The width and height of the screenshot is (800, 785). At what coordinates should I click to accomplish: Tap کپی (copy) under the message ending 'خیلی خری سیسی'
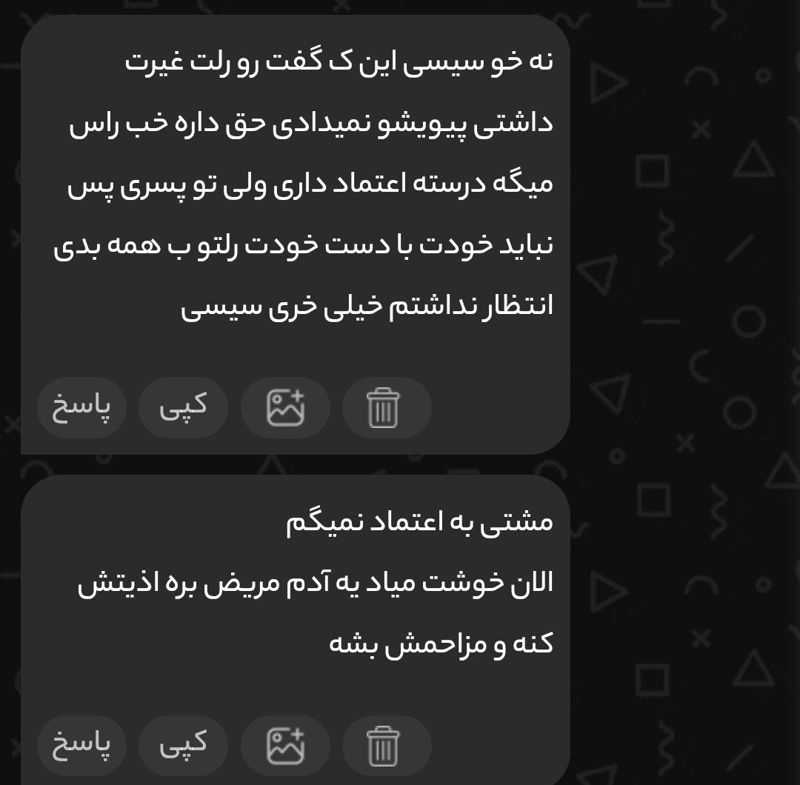(x=183, y=407)
